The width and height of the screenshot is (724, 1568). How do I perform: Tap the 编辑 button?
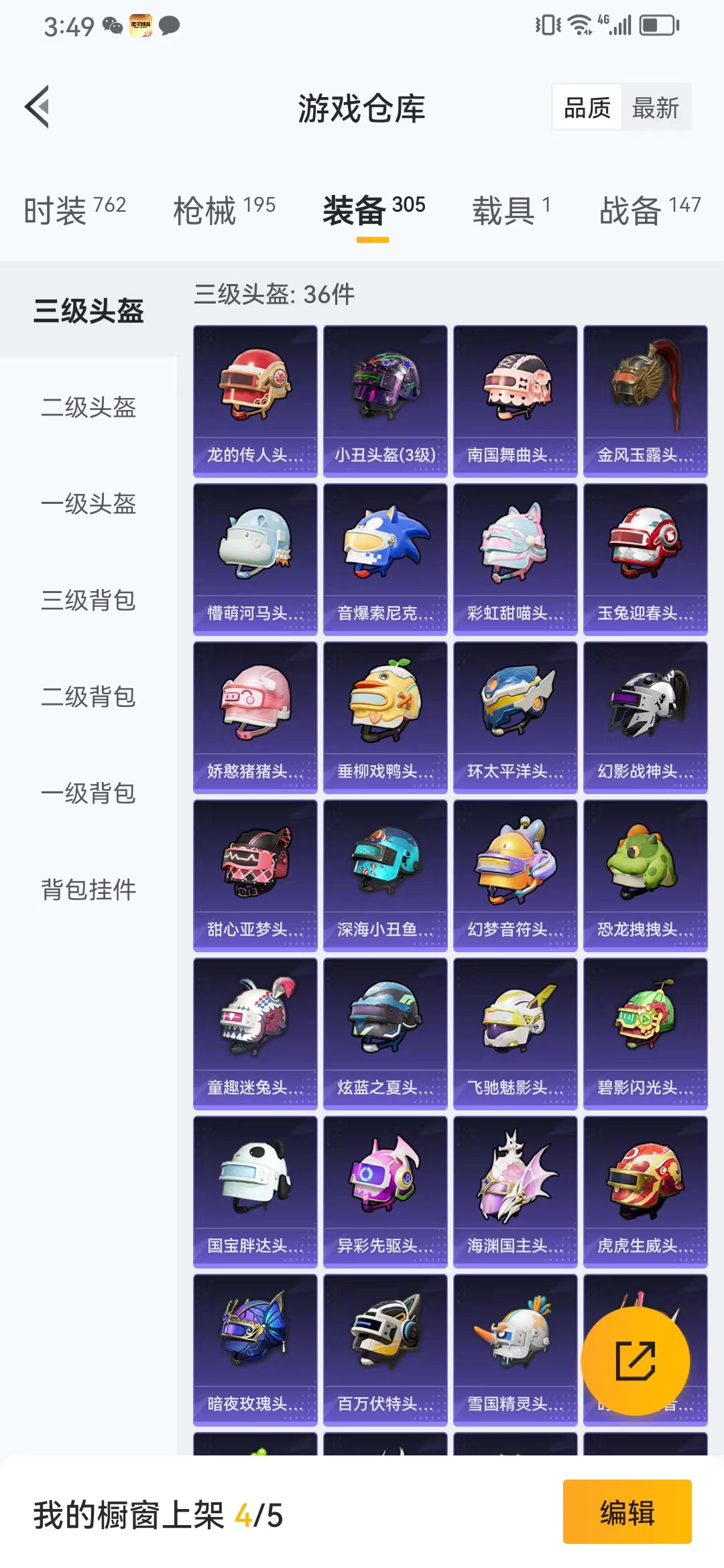627,1512
